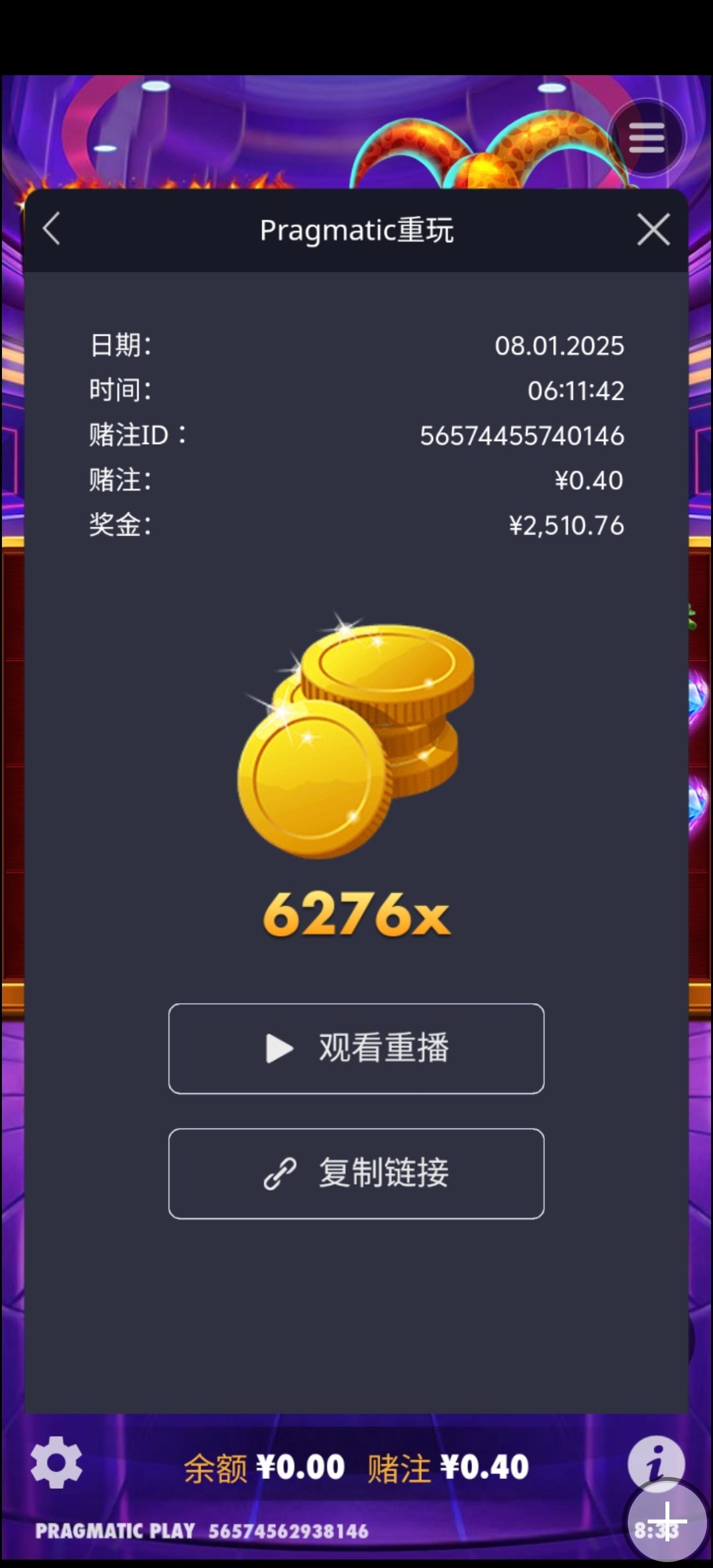Open the hamburger game menu
Screen dimensions: 713x1568
646,138
